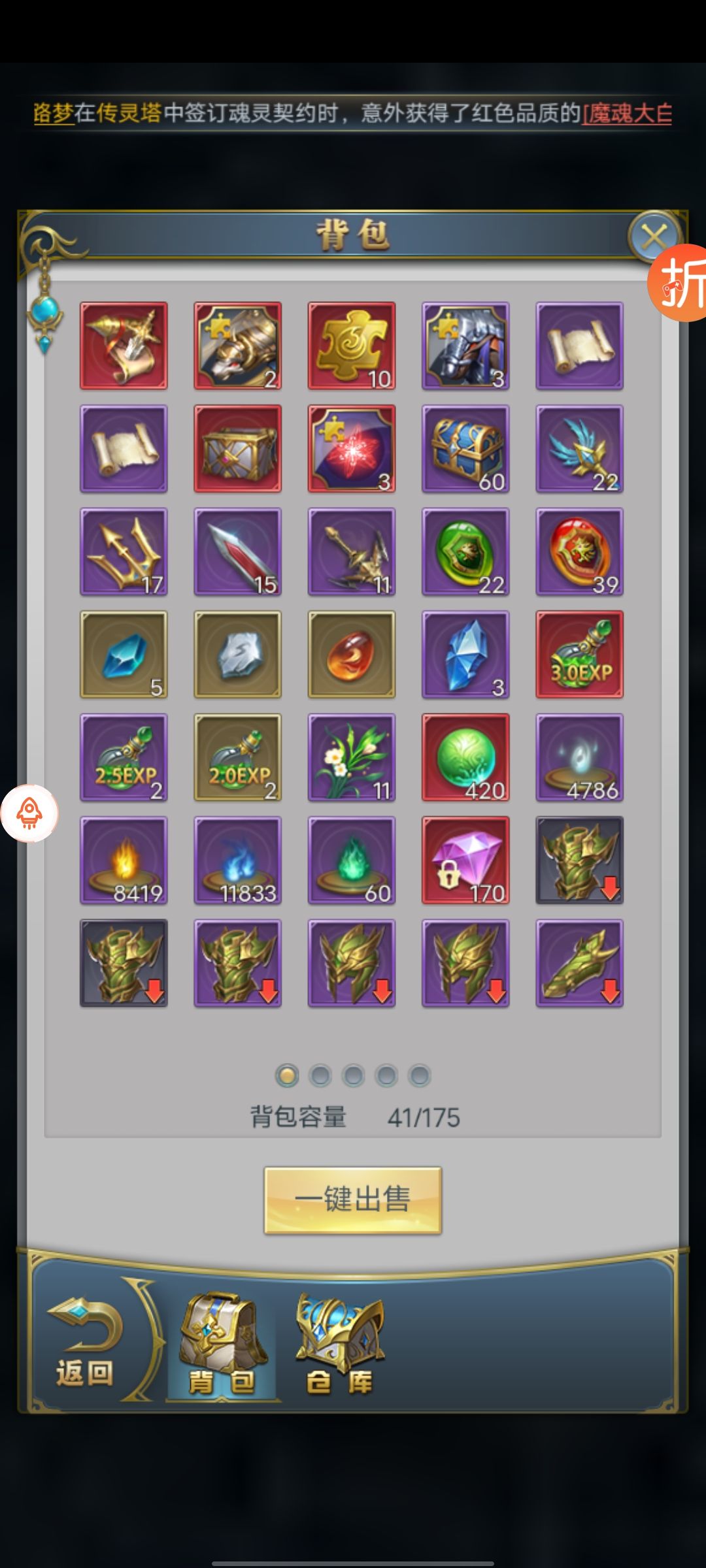
Task: Open the red ornate chest item
Action: [237, 448]
